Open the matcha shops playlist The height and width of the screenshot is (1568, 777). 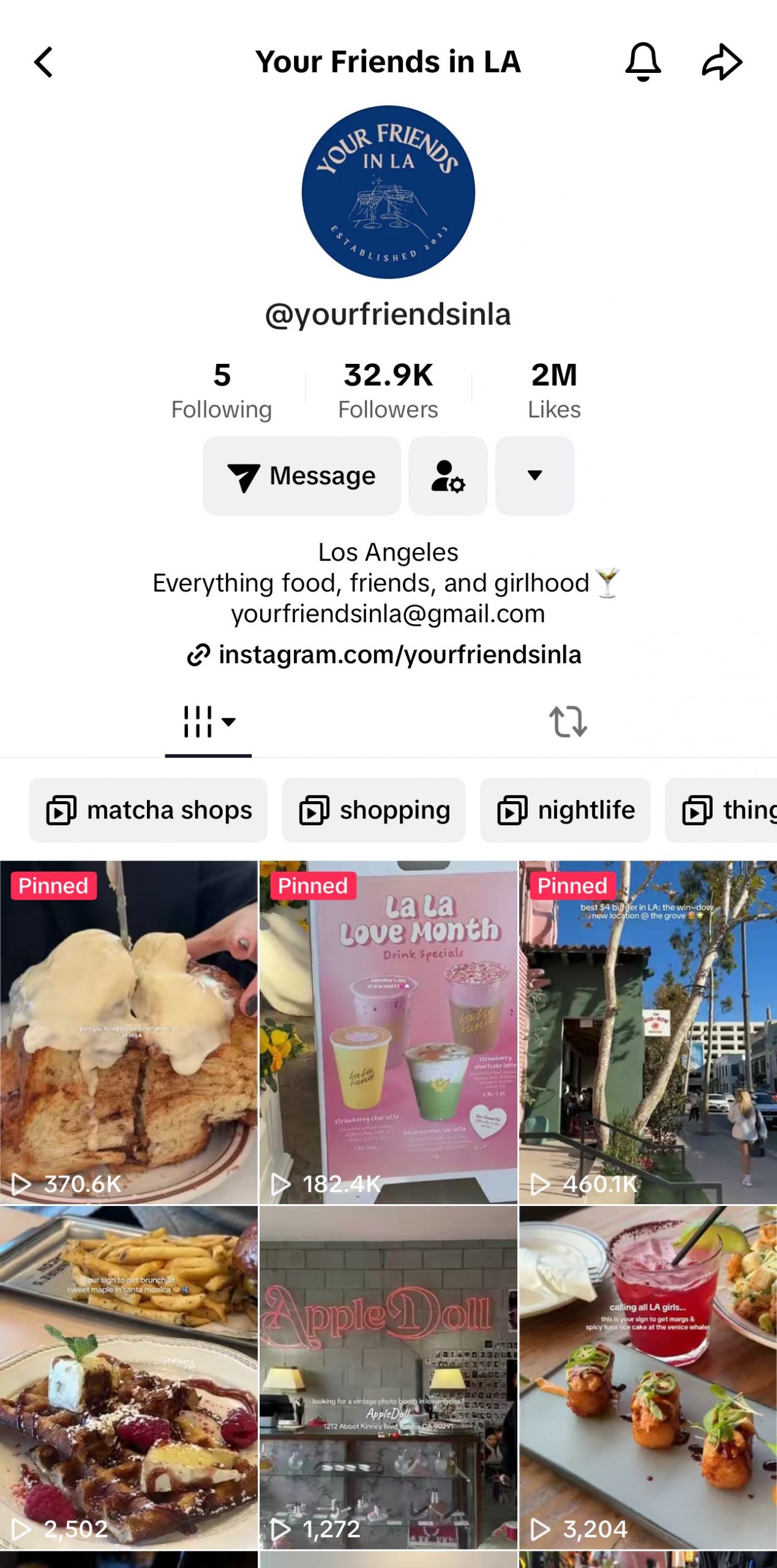[x=148, y=810]
